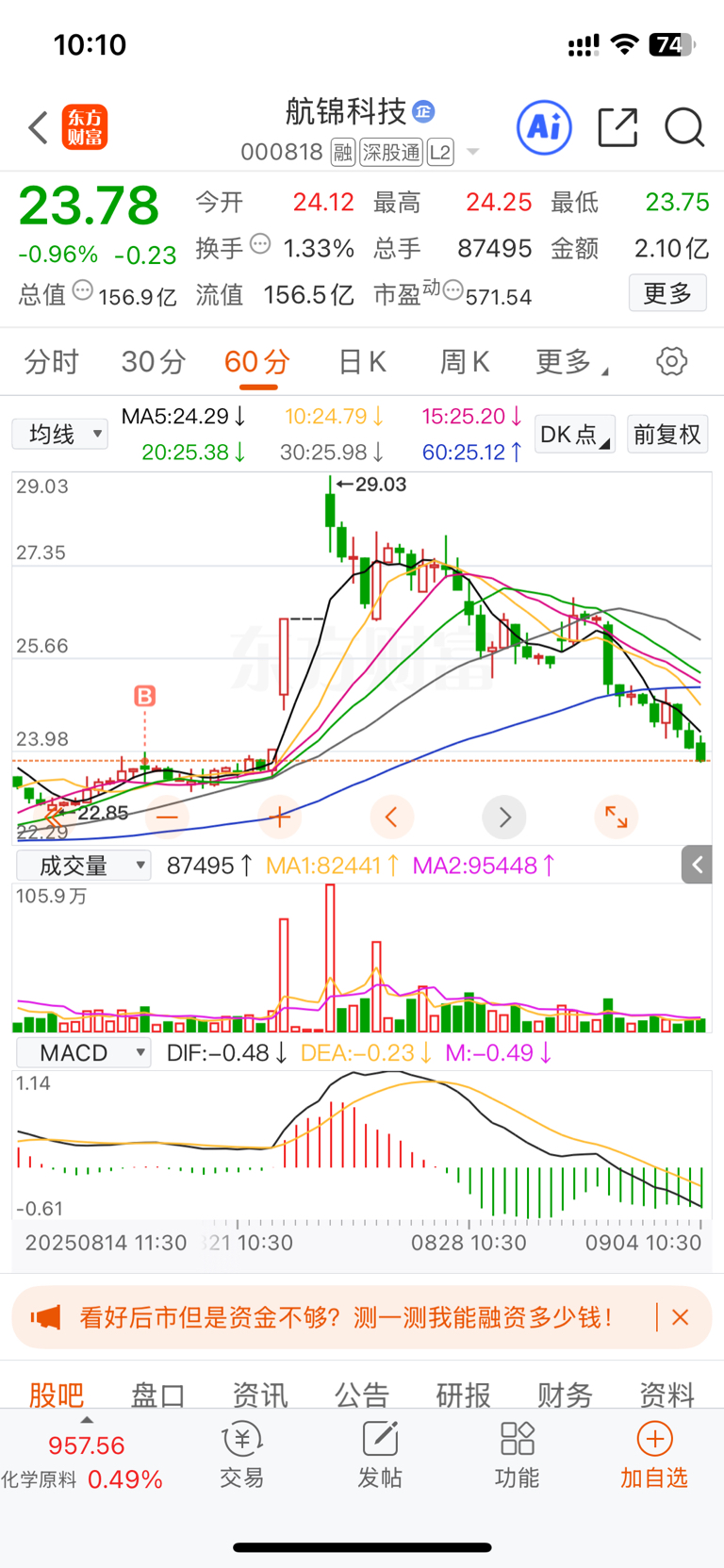Open the AI assistant icon
The width and height of the screenshot is (724, 1568).
tap(544, 127)
